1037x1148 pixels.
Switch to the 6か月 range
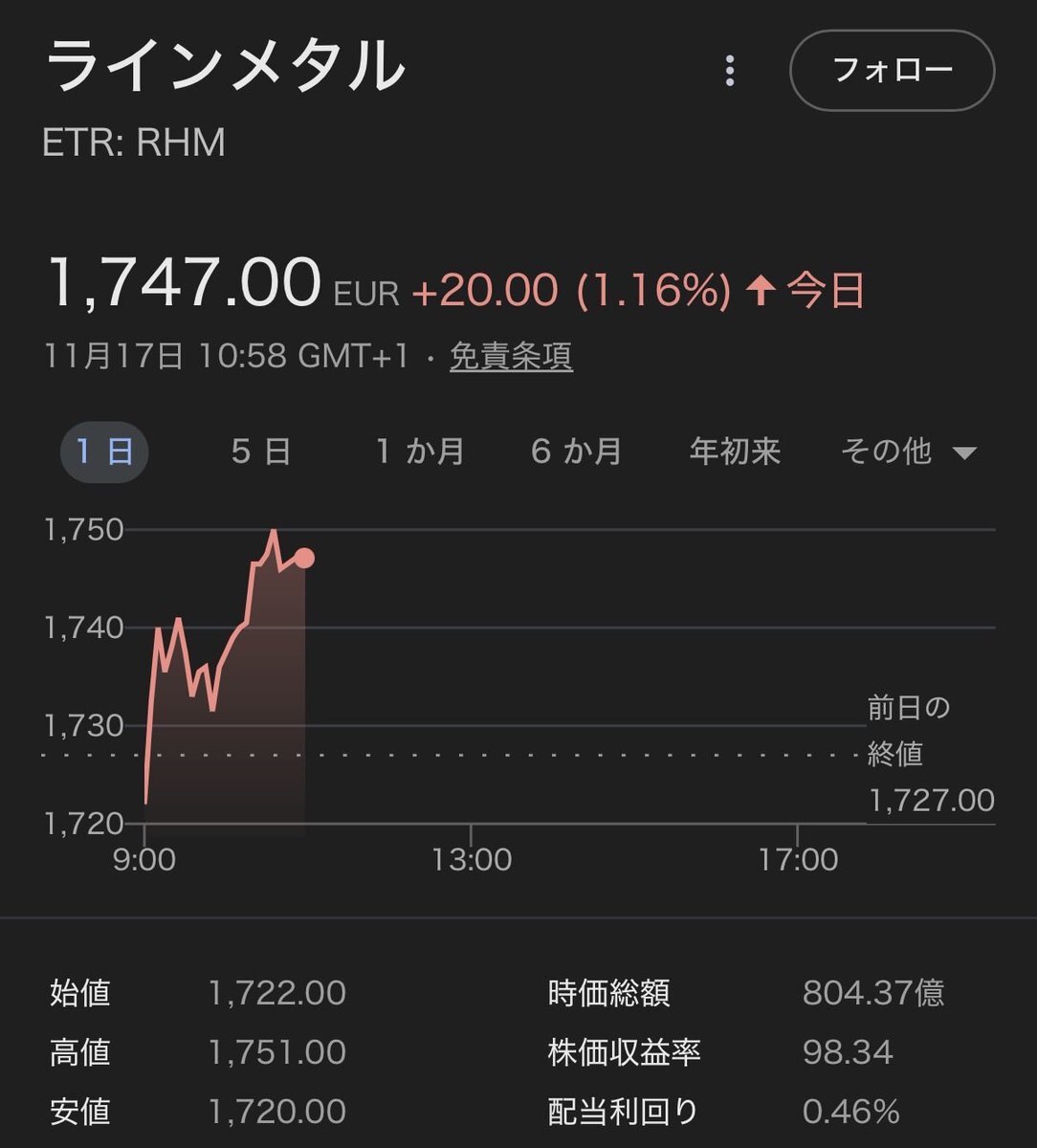tap(577, 452)
